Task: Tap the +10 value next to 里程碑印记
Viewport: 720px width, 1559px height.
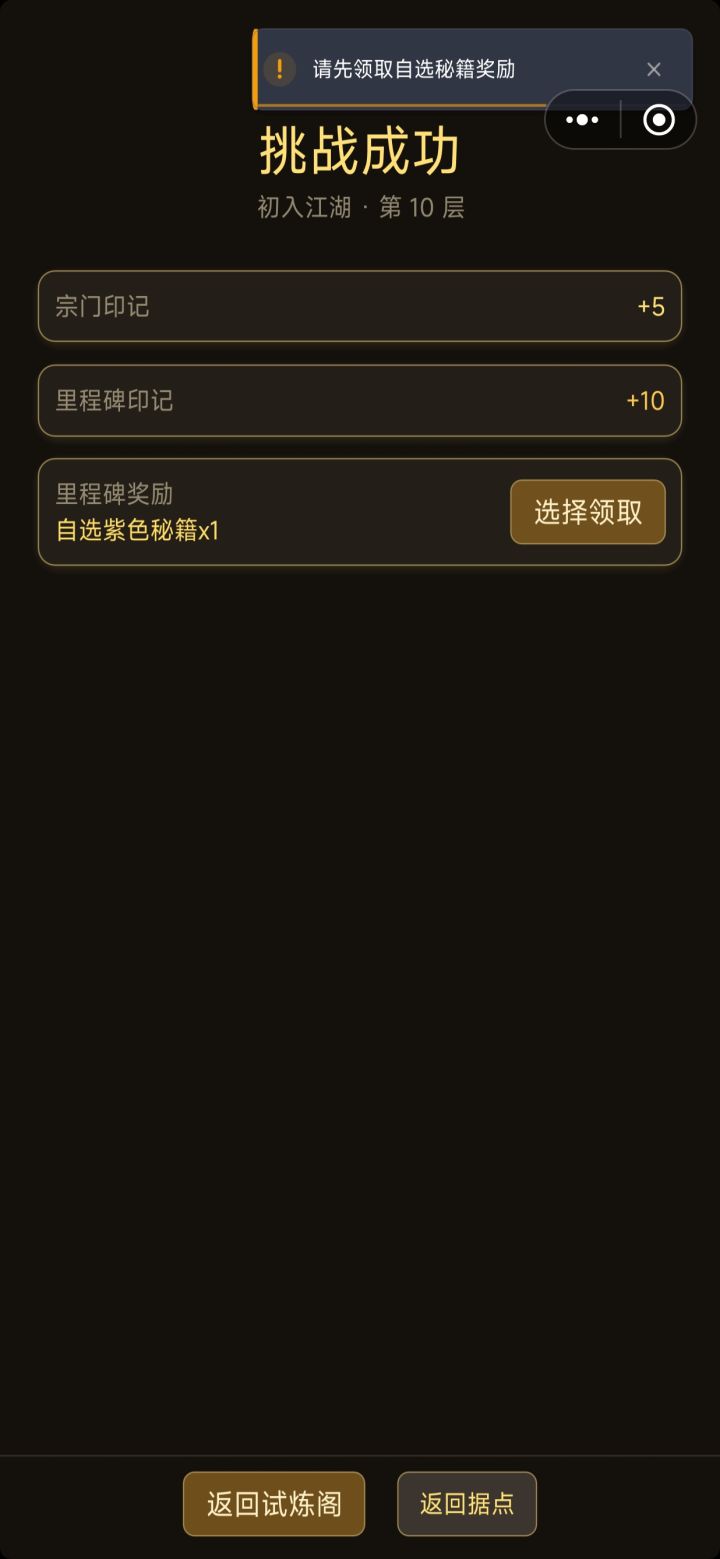Action: tap(647, 401)
